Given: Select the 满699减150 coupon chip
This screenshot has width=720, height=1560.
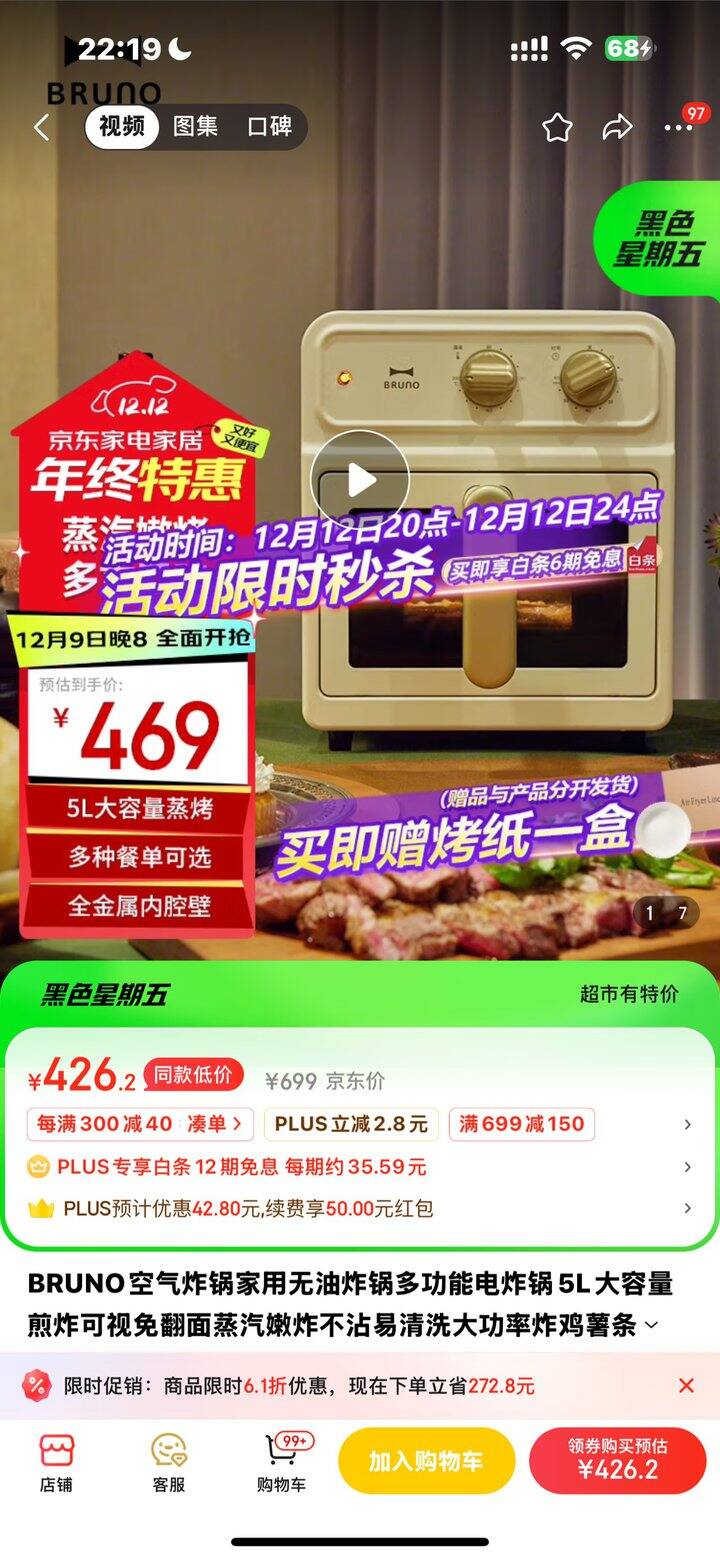Looking at the screenshot, I should pos(522,1124).
